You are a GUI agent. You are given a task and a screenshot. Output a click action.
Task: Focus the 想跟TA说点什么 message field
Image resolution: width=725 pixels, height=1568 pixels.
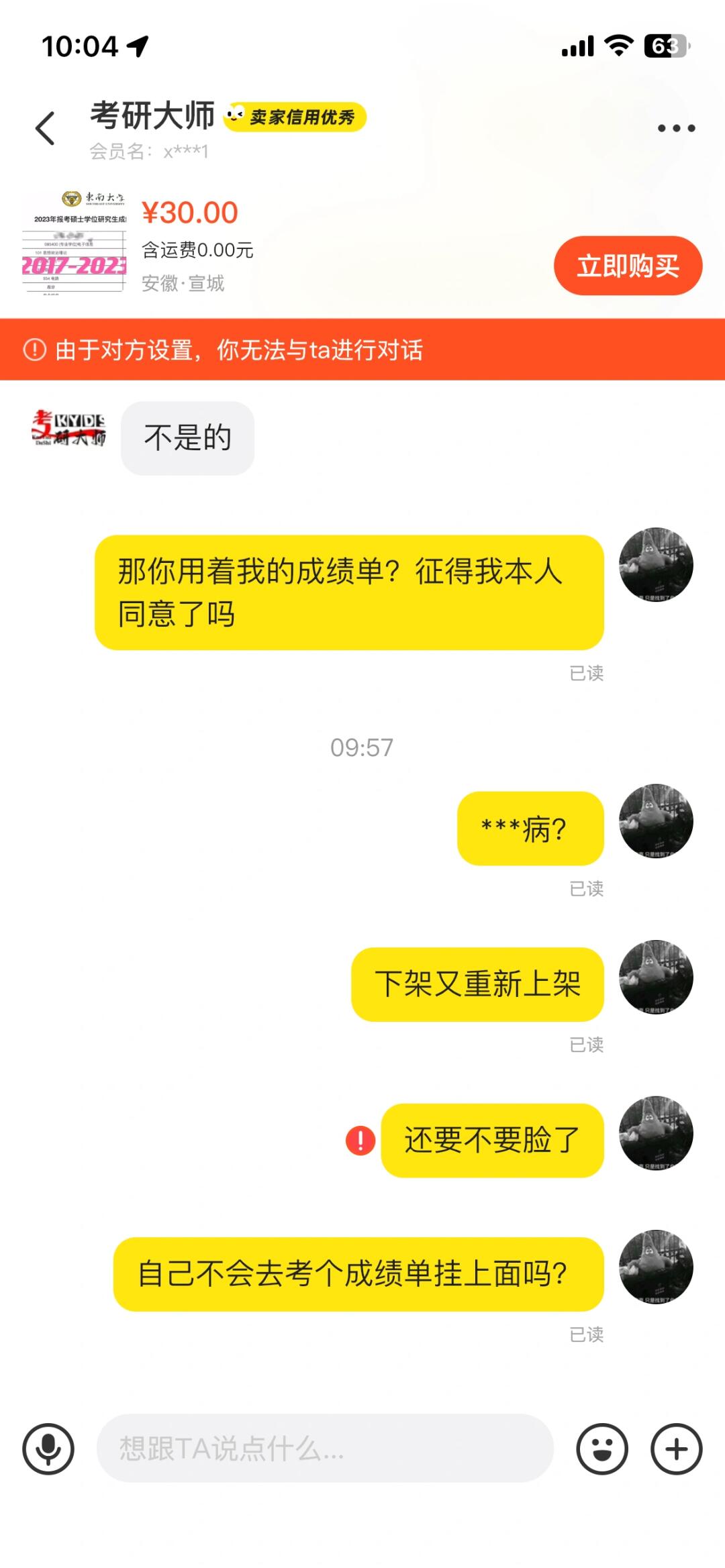click(325, 1449)
